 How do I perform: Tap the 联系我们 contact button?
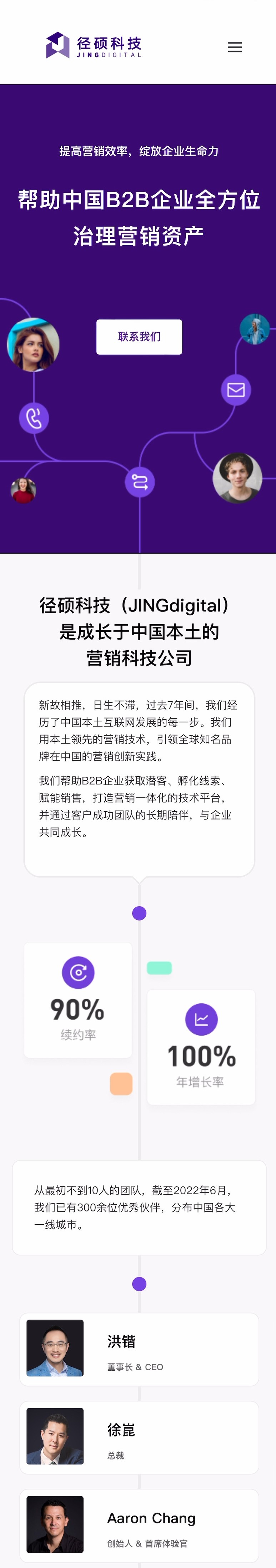139,337
